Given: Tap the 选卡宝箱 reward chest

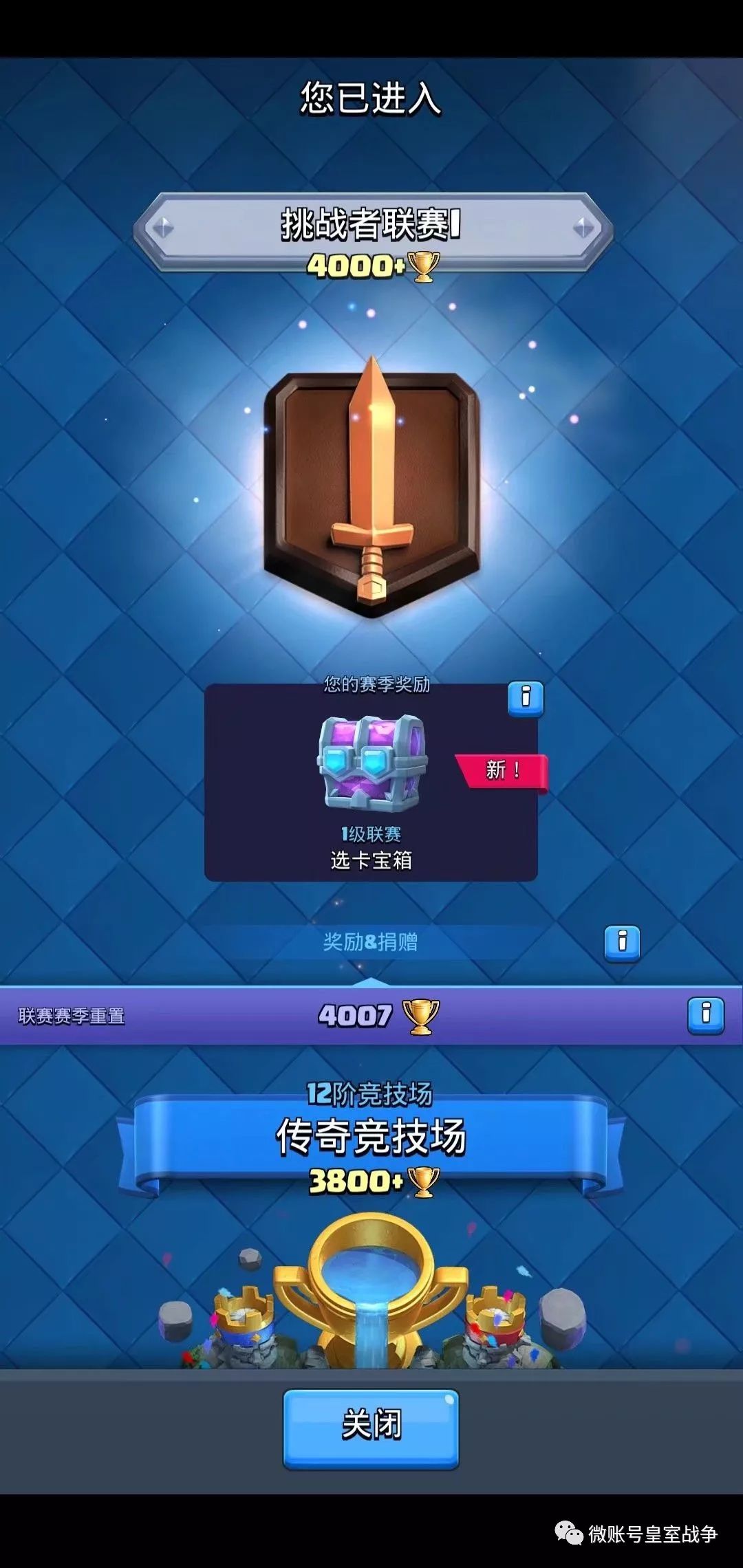Looking at the screenshot, I should (372, 762).
